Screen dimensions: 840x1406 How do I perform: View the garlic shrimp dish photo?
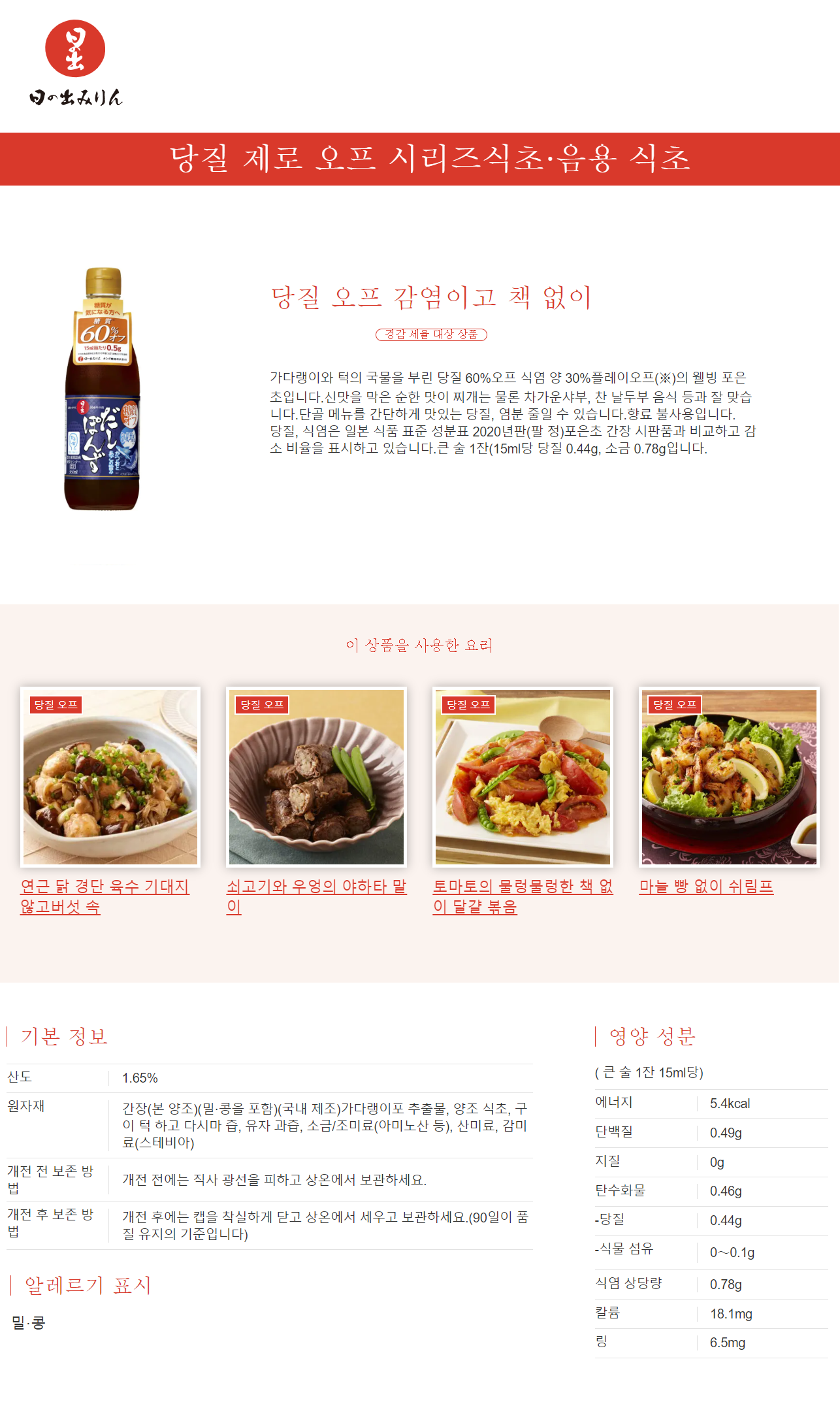[x=729, y=777]
